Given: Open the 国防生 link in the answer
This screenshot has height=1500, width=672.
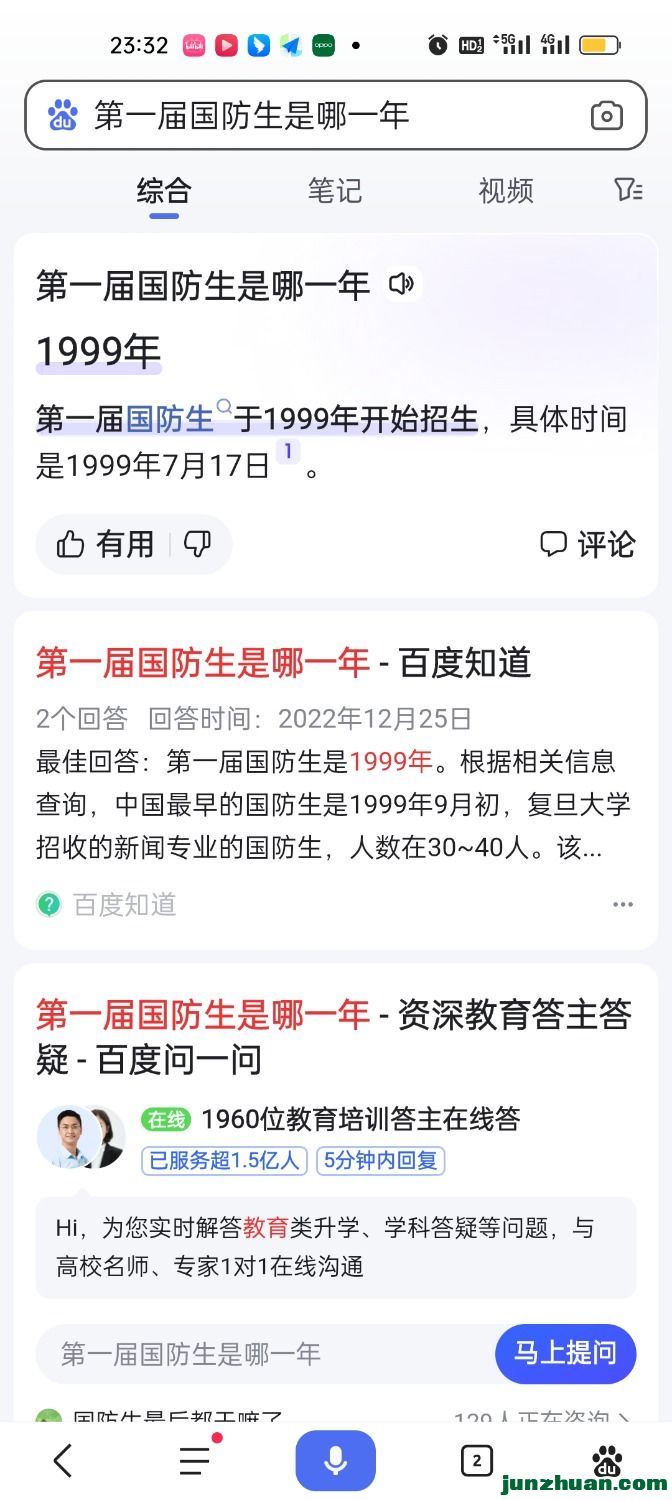Looking at the screenshot, I should pos(170,418).
